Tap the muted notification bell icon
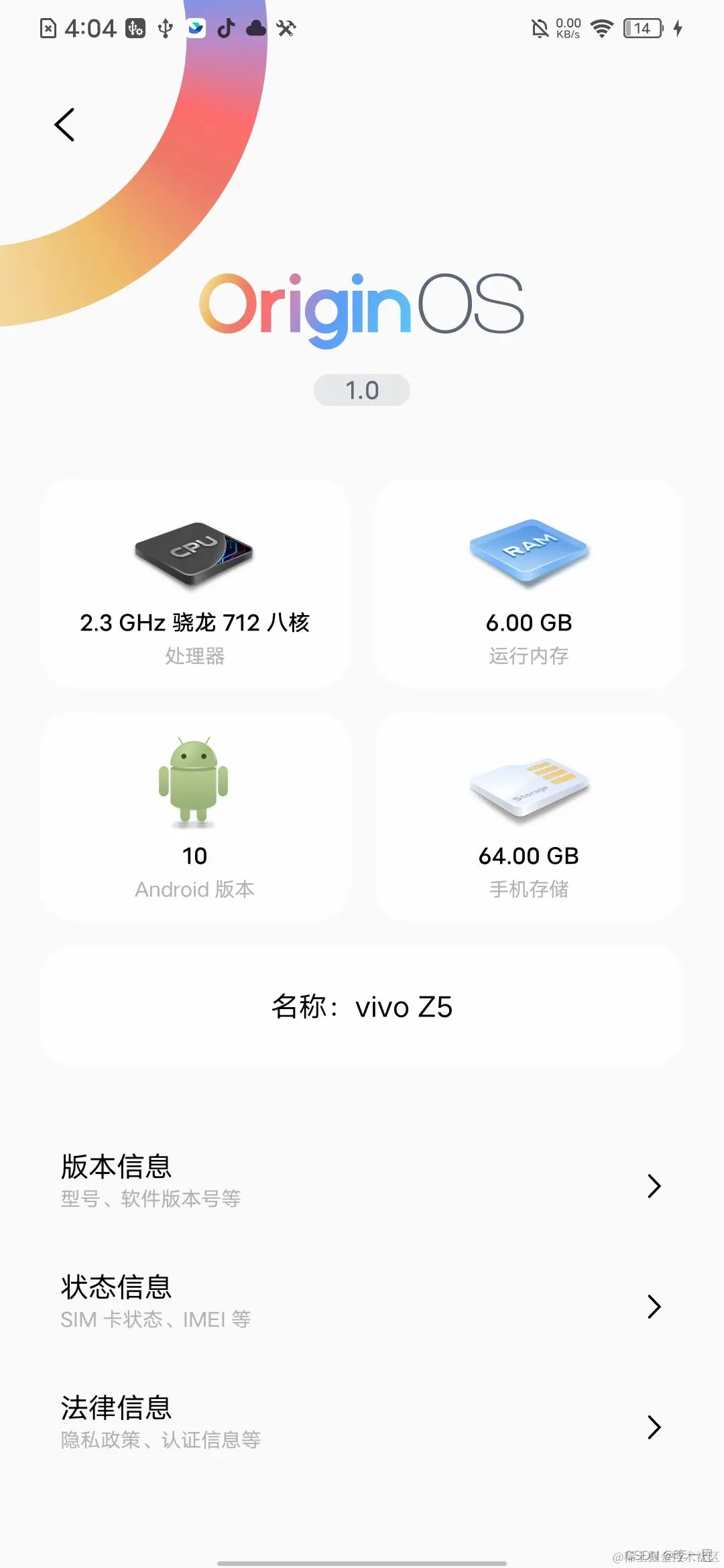The image size is (724, 1568). coord(540,28)
